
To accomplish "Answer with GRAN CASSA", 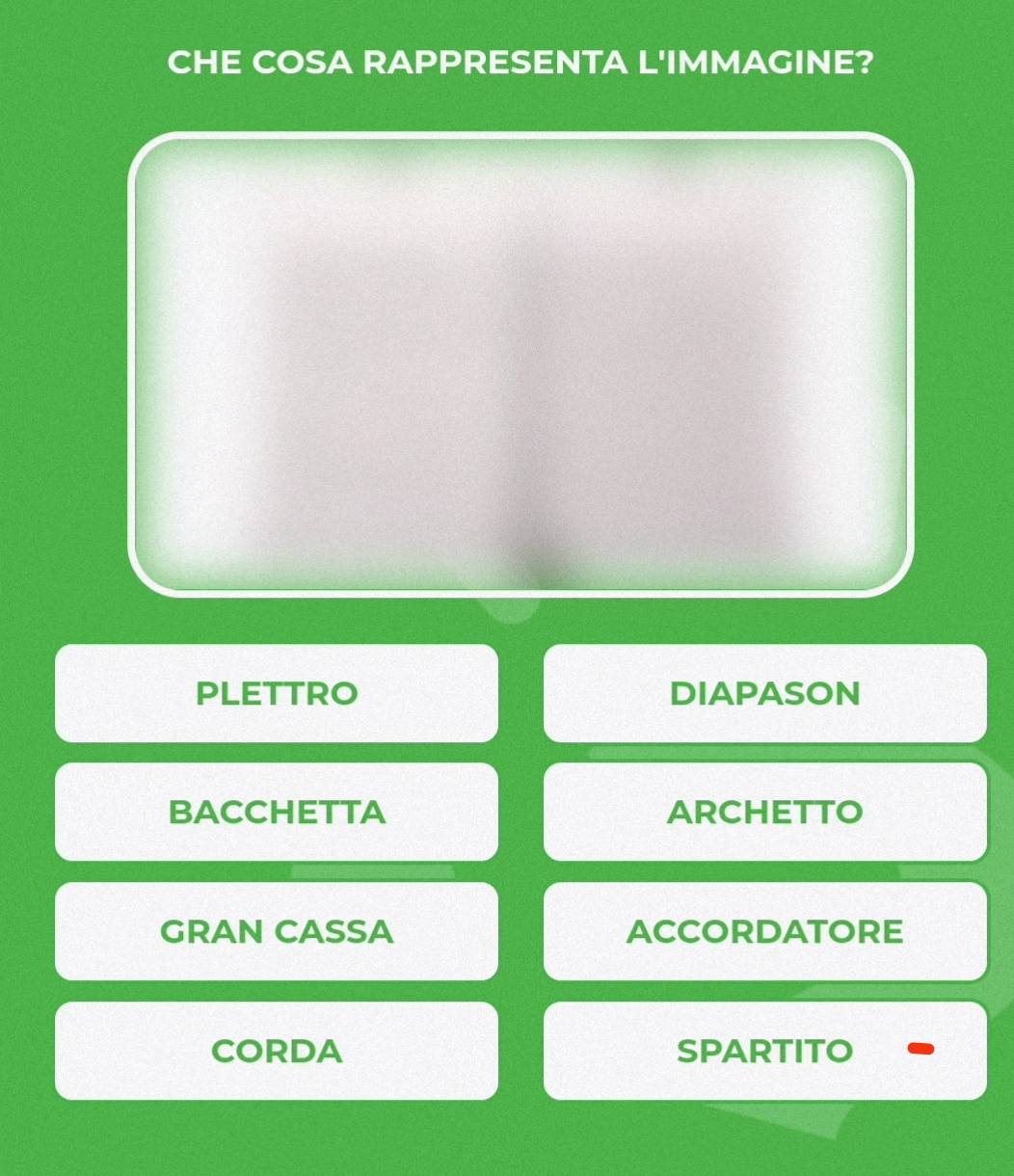I will [277, 931].
